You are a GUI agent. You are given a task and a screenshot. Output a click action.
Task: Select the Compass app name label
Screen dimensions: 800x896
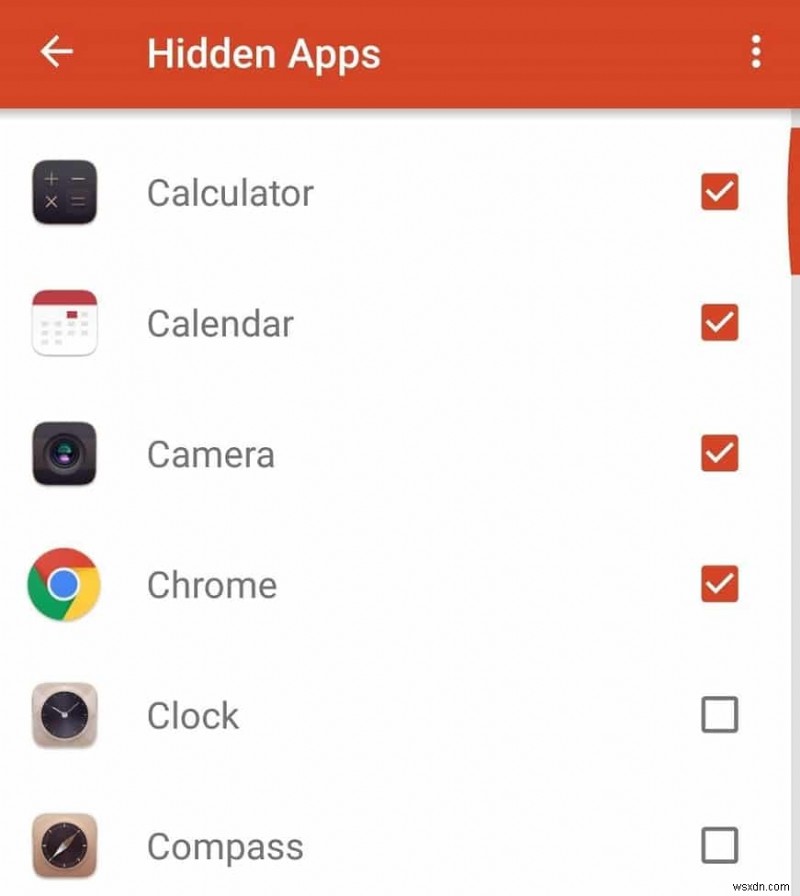225,846
